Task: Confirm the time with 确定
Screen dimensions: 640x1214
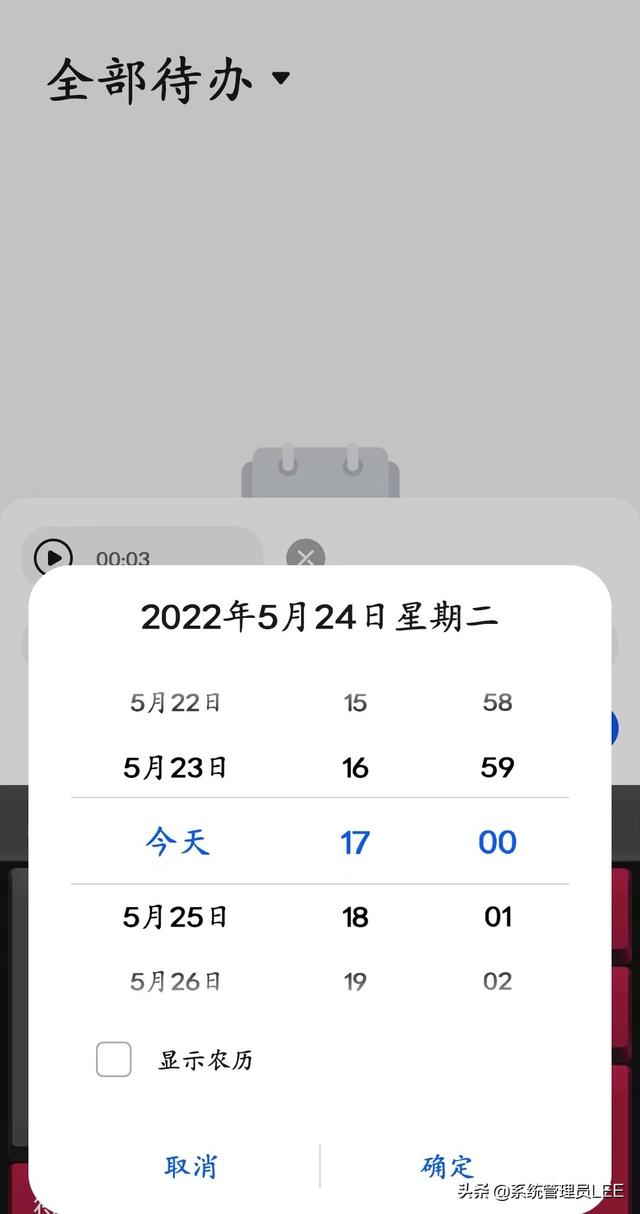Action: coord(447,1166)
